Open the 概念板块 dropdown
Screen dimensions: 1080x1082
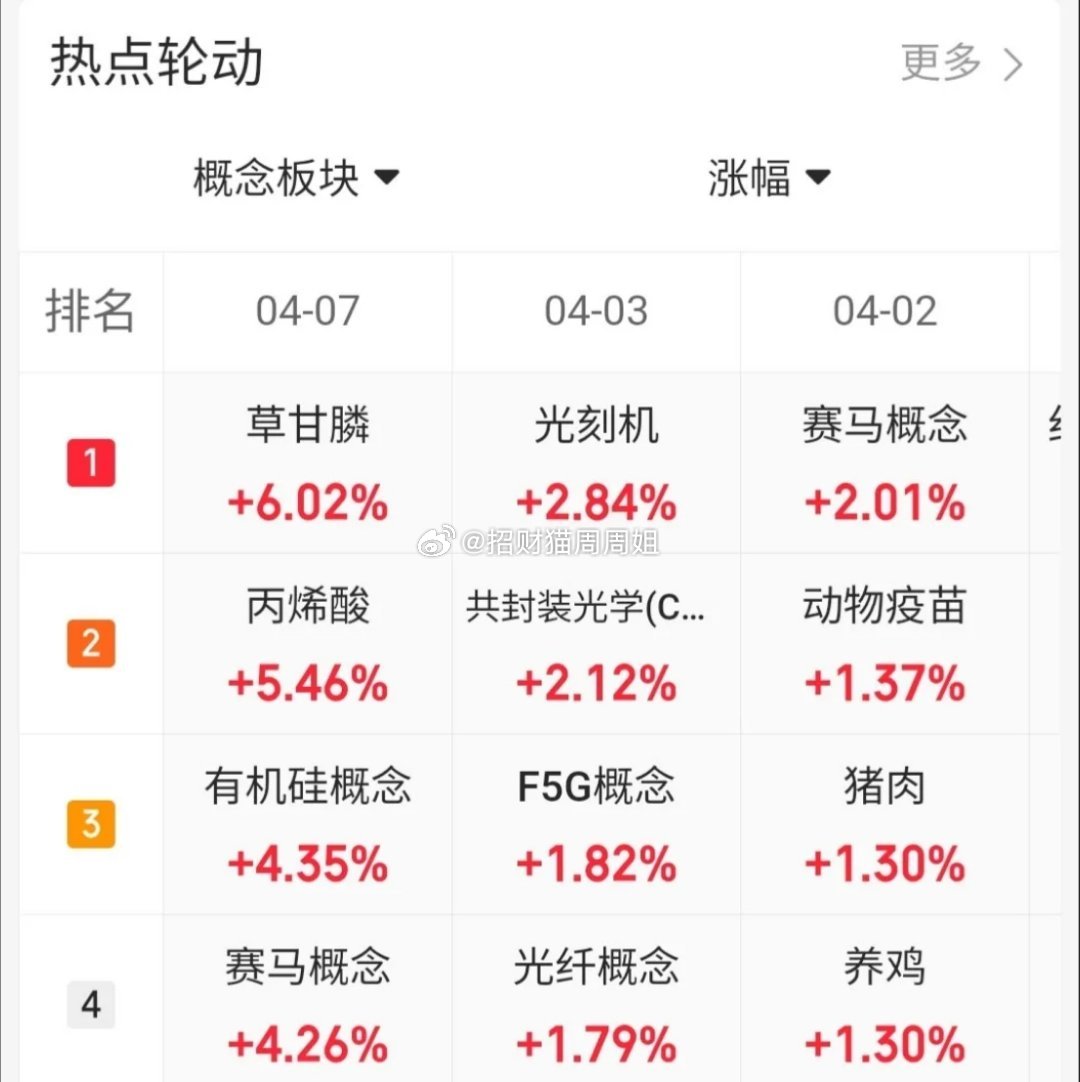pos(295,176)
